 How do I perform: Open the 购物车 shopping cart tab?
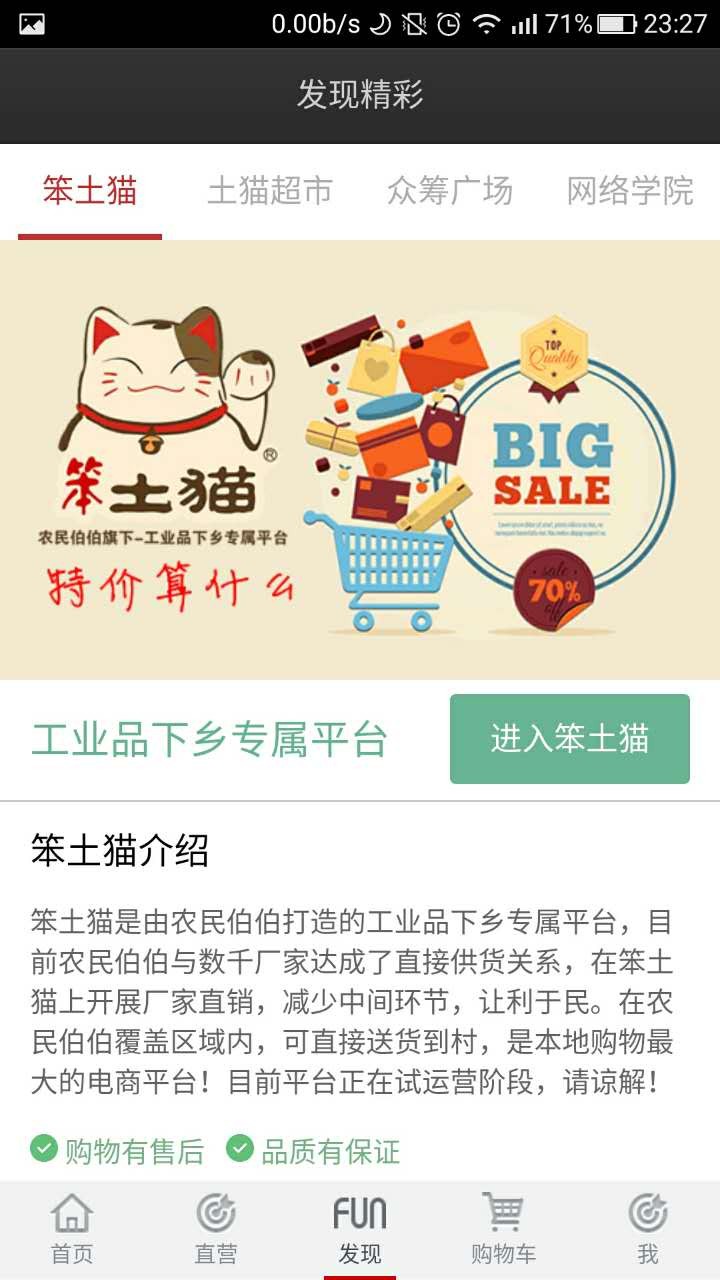click(503, 1230)
